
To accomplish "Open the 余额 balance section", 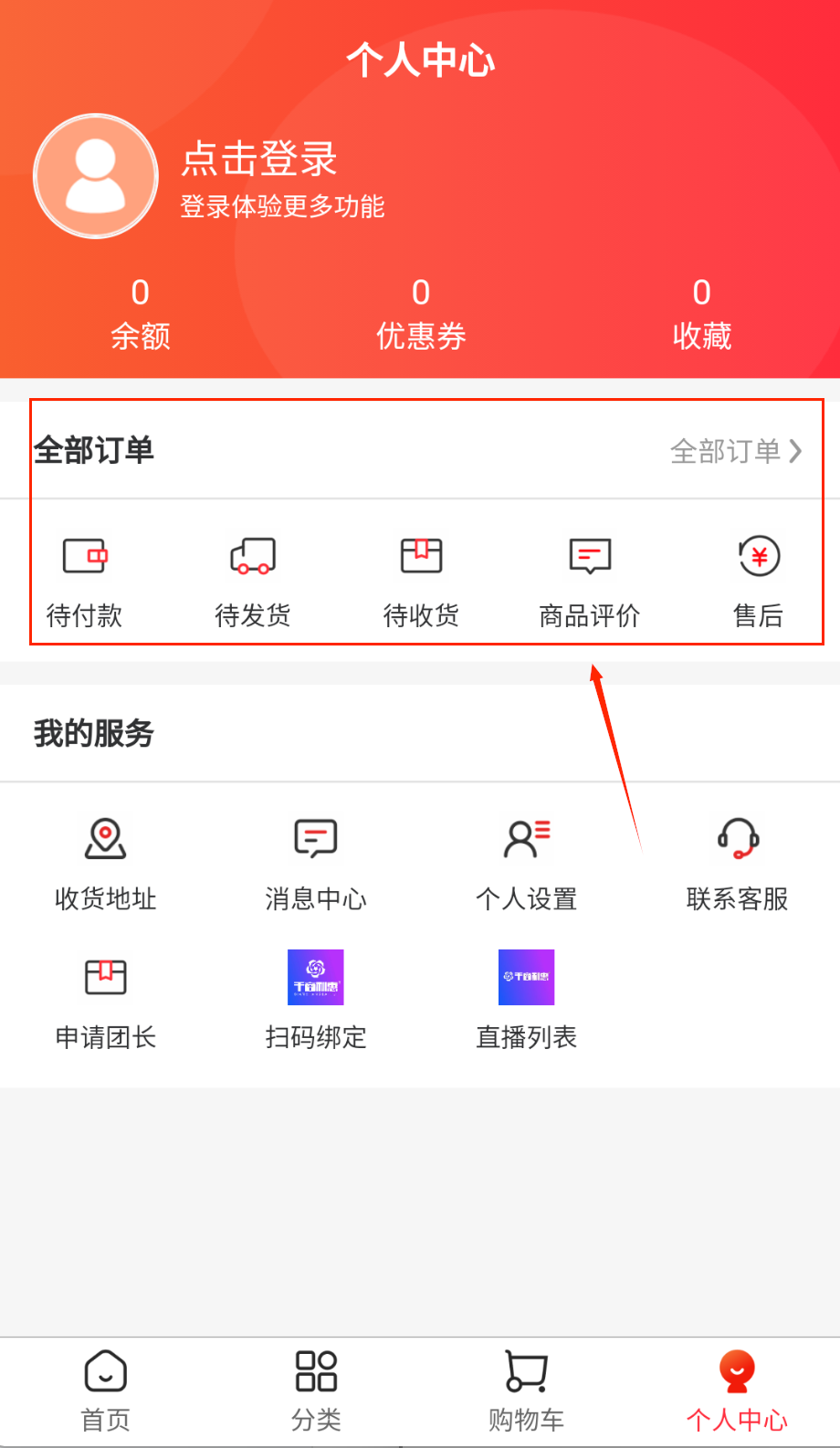I will (140, 315).
